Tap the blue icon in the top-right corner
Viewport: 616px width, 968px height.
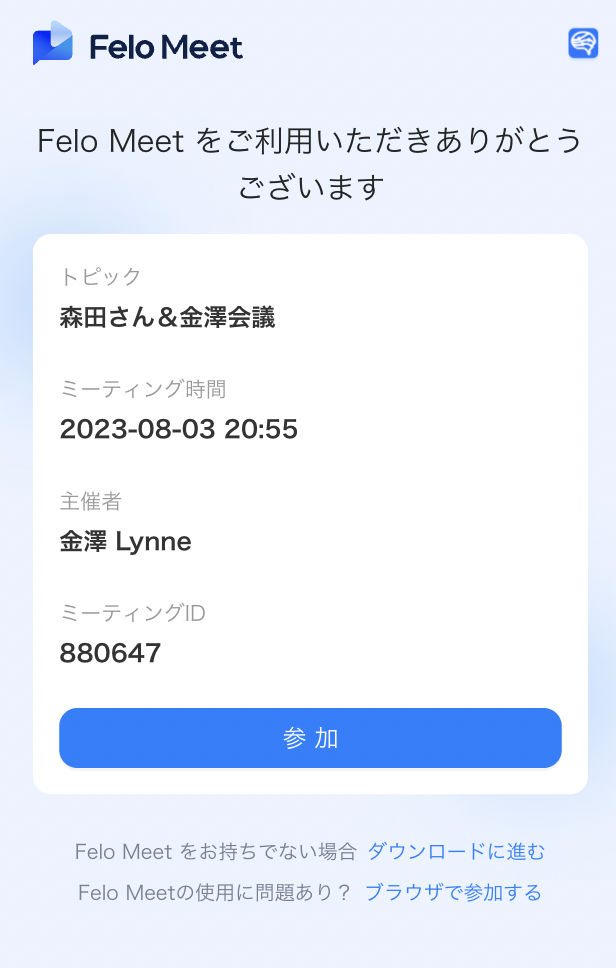point(583,43)
